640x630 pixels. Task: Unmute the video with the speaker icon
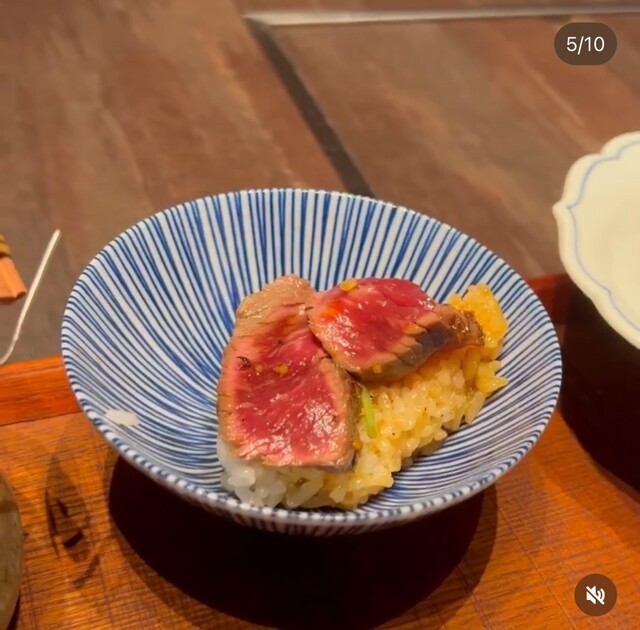tap(595, 595)
